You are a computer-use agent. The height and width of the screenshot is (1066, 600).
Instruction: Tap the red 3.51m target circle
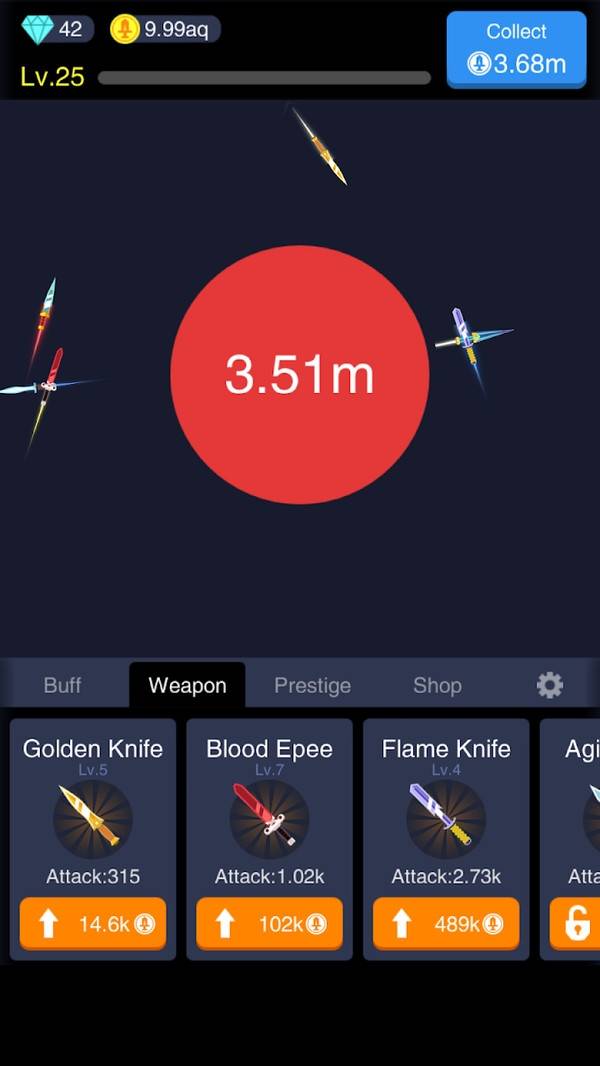300,375
